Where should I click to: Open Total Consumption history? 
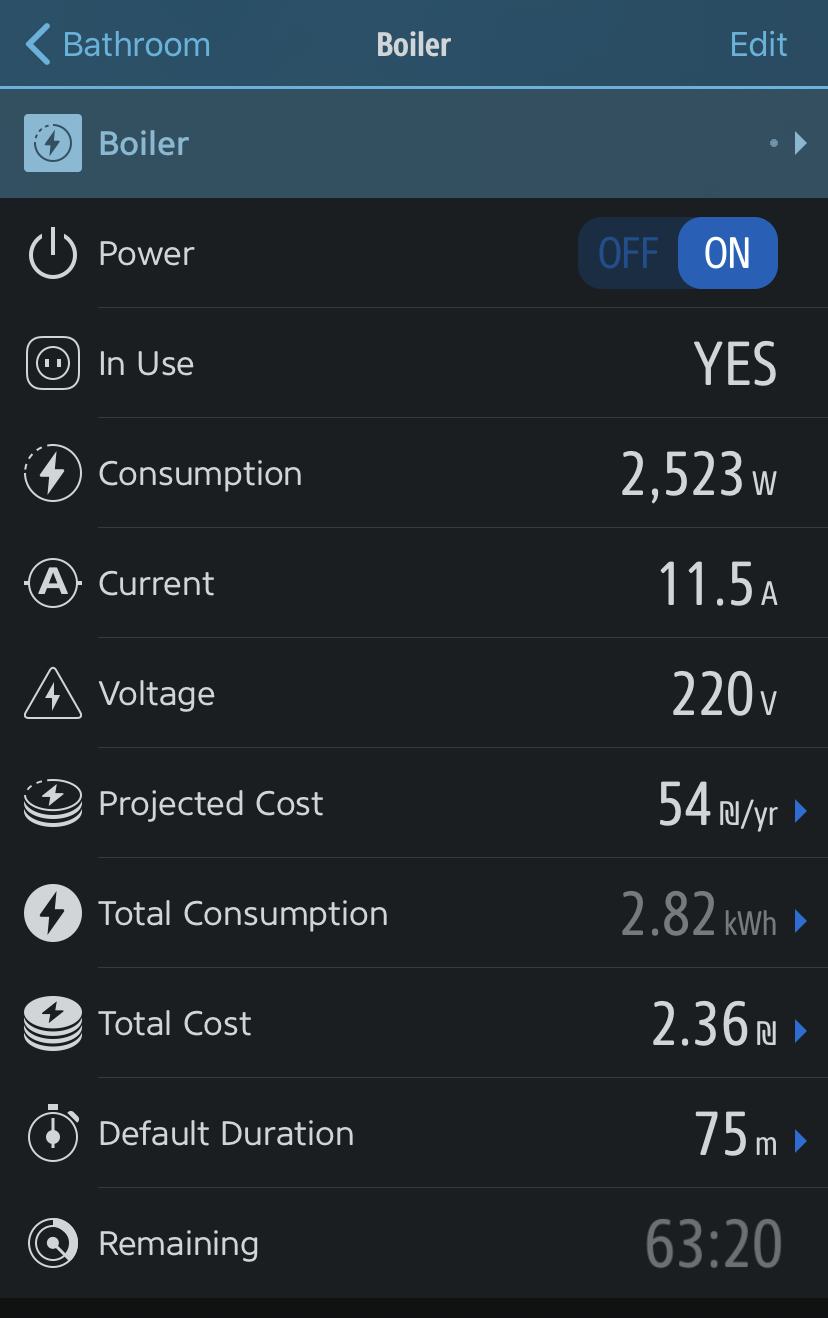[414, 913]
